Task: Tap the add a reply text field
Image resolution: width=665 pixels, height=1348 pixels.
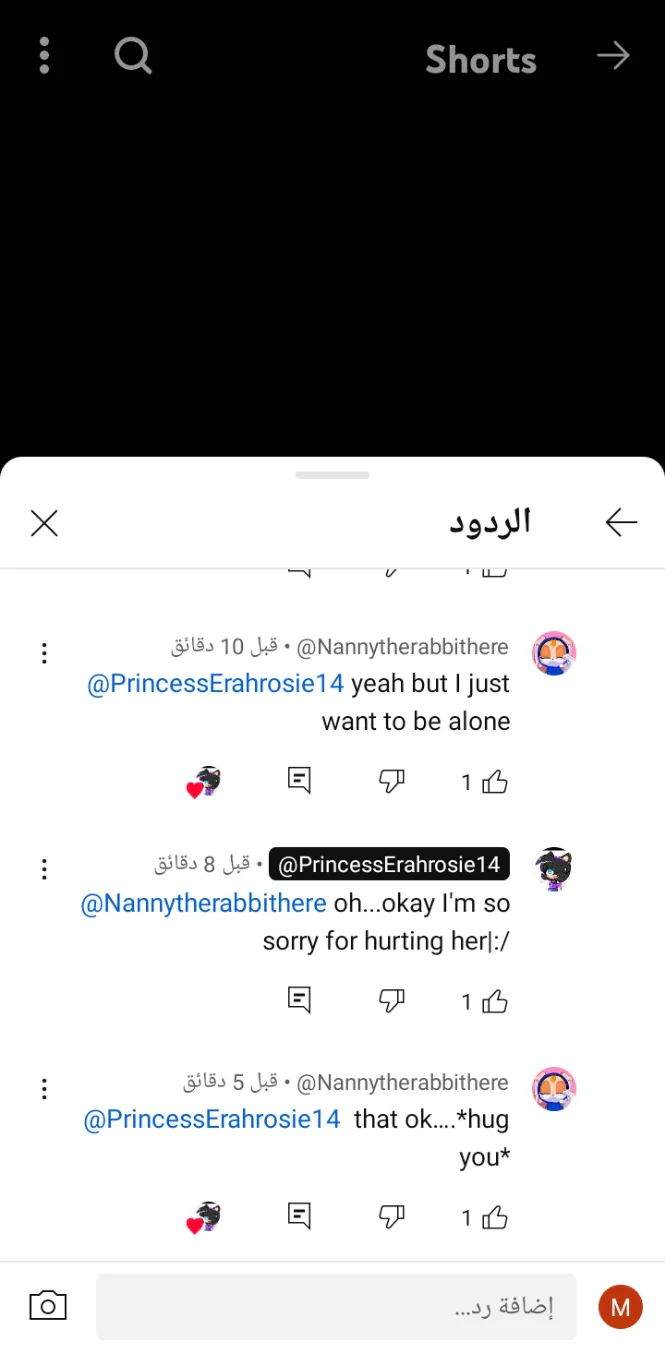Action: click(336, 1306)
